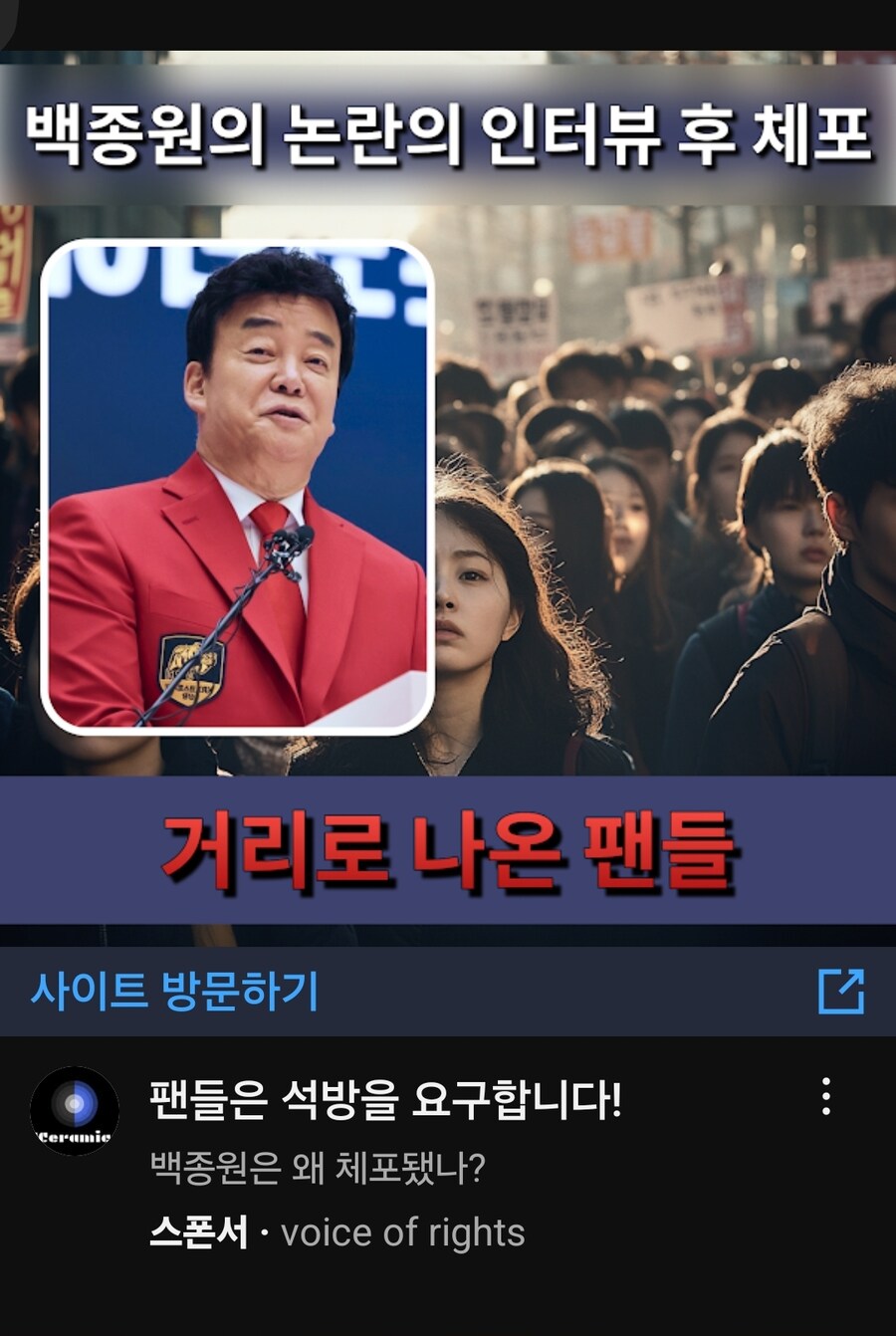
Task: Tap the 사이트 방문하기 visit site link
Action: pyautogui.click(x=174, y=991)
